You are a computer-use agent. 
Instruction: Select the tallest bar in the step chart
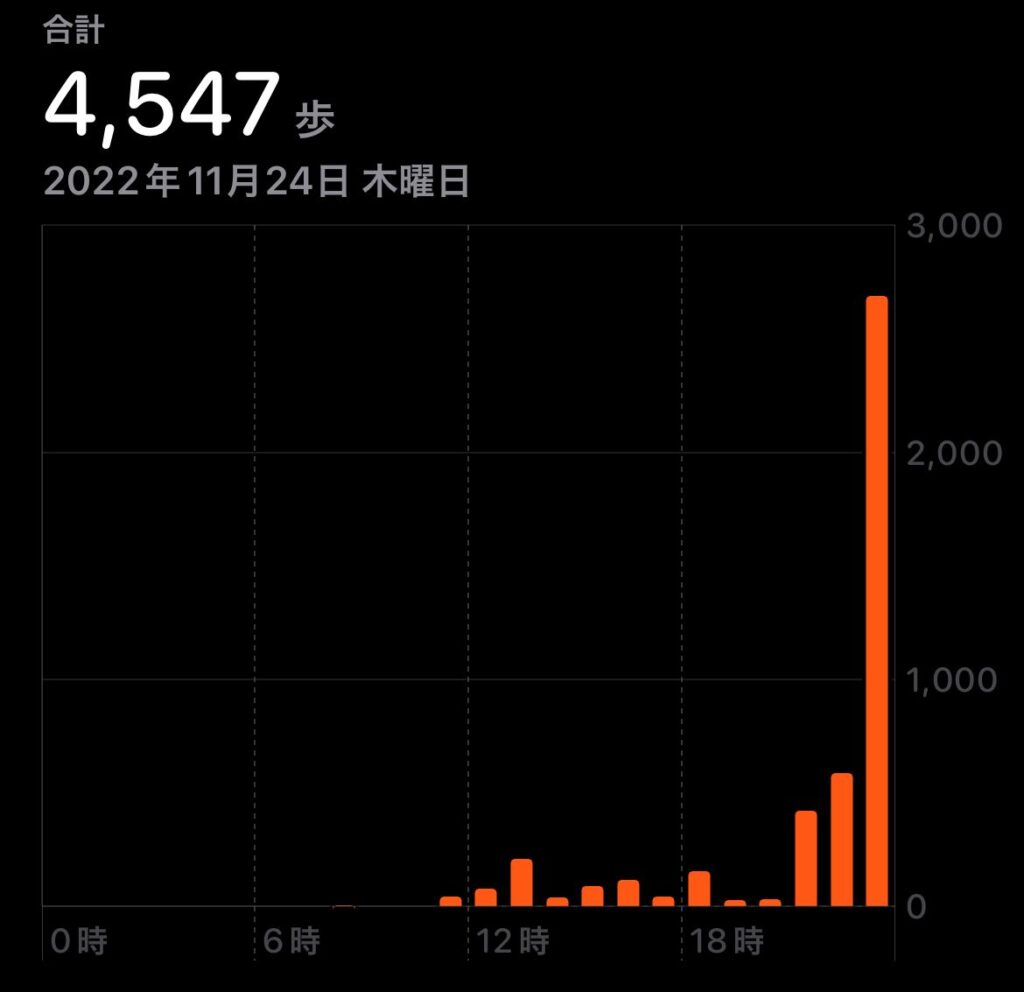tap(876, 600)
